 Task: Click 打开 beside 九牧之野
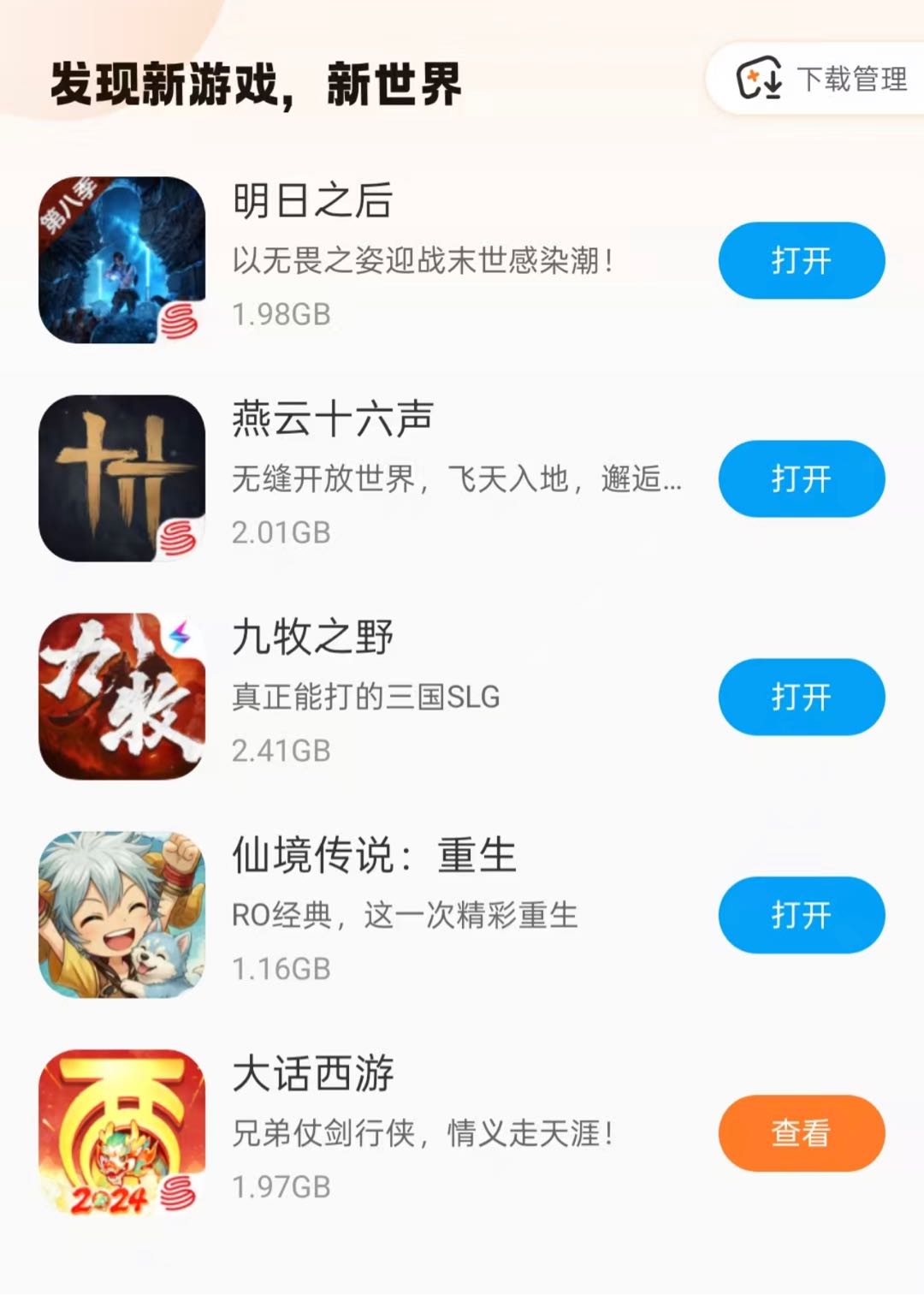801,697
